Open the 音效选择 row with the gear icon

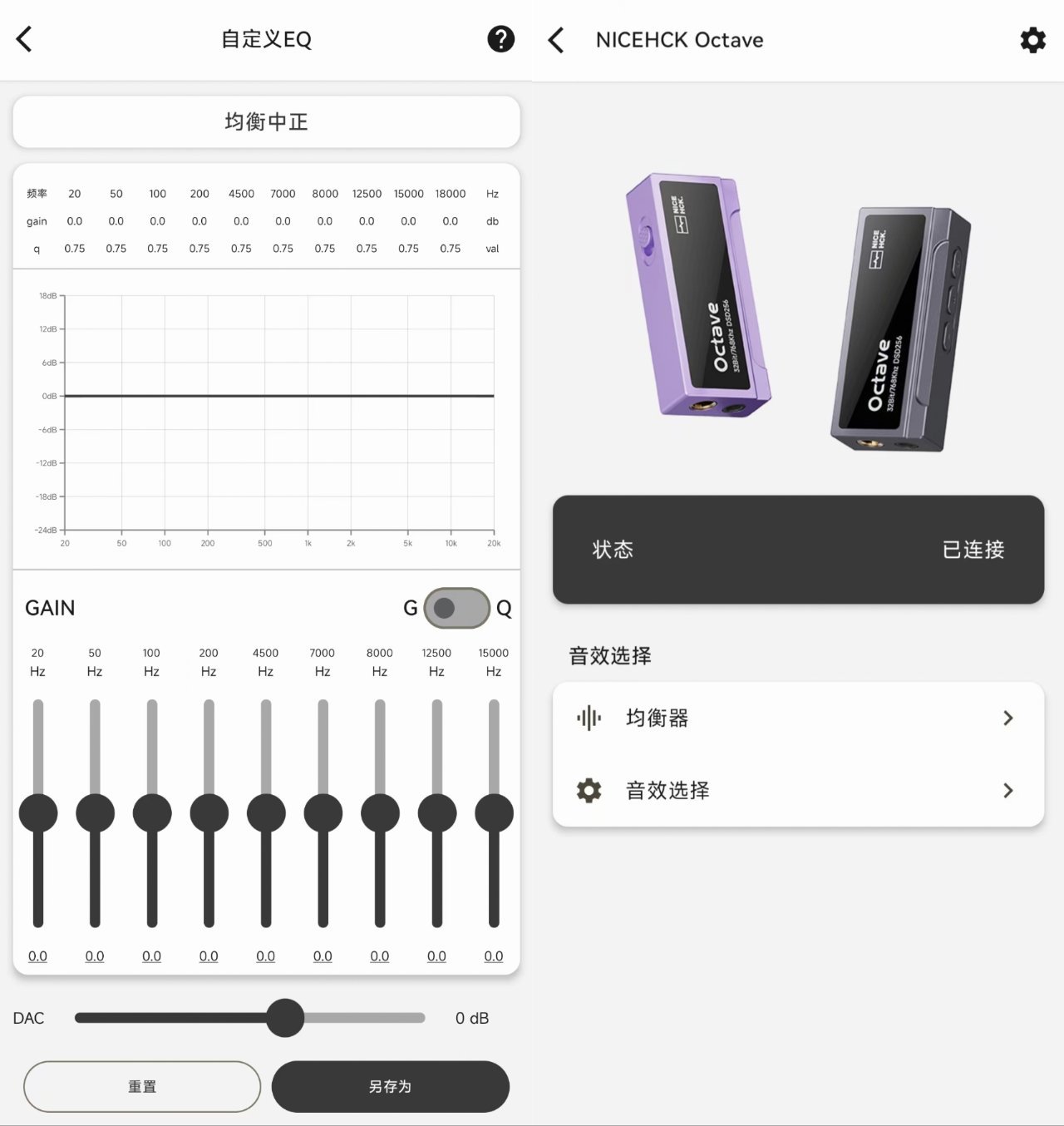798,790
